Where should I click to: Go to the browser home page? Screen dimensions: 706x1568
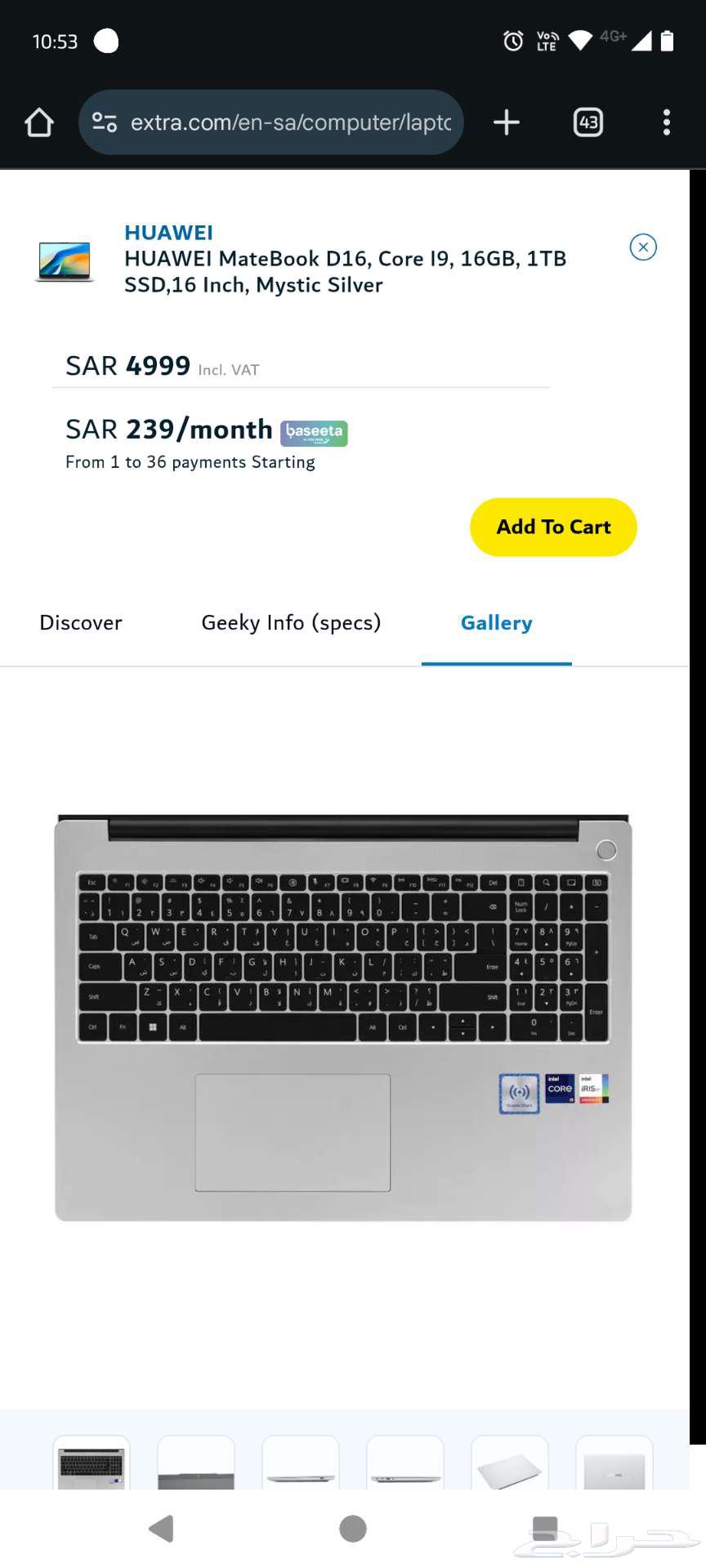[39, 122]
